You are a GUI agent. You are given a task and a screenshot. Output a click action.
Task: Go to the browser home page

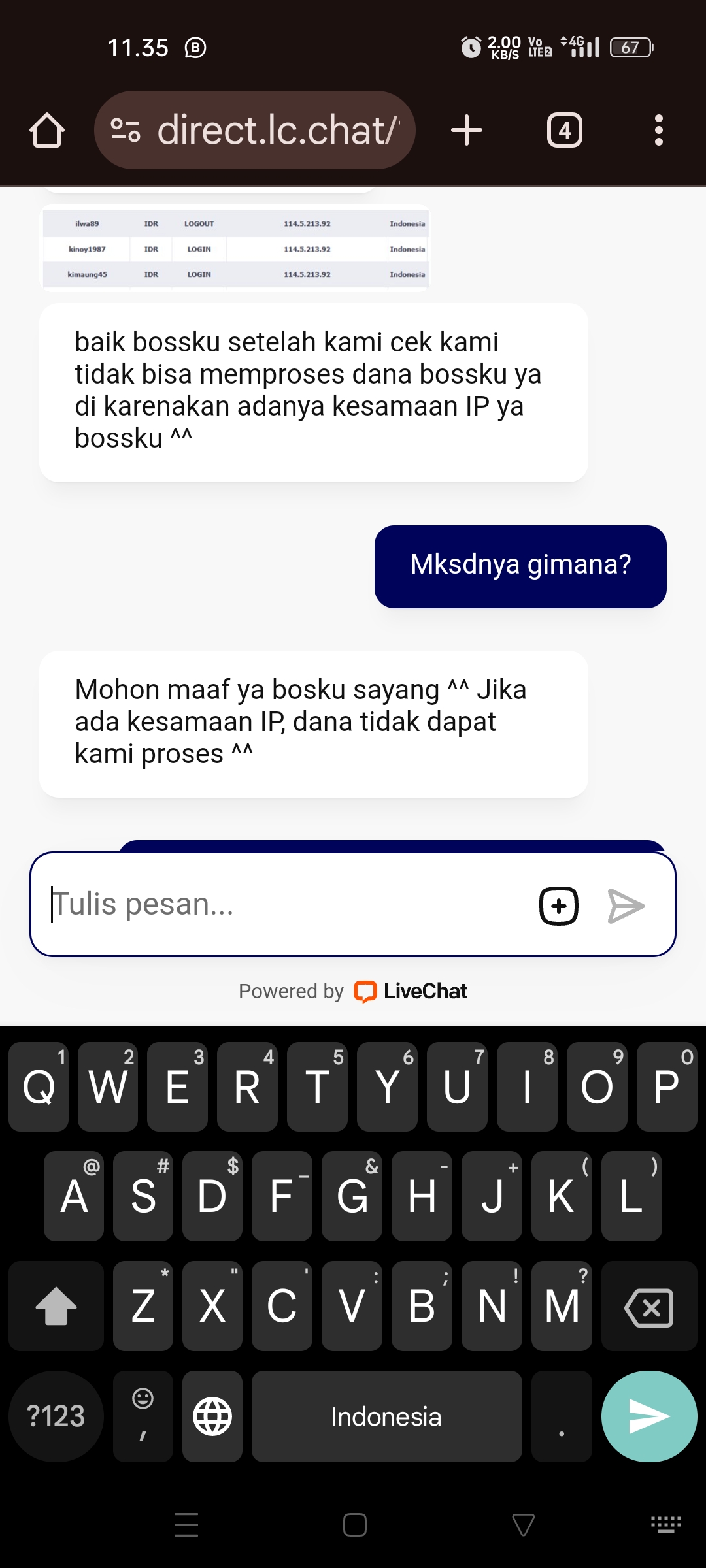(x=47, y=130)
